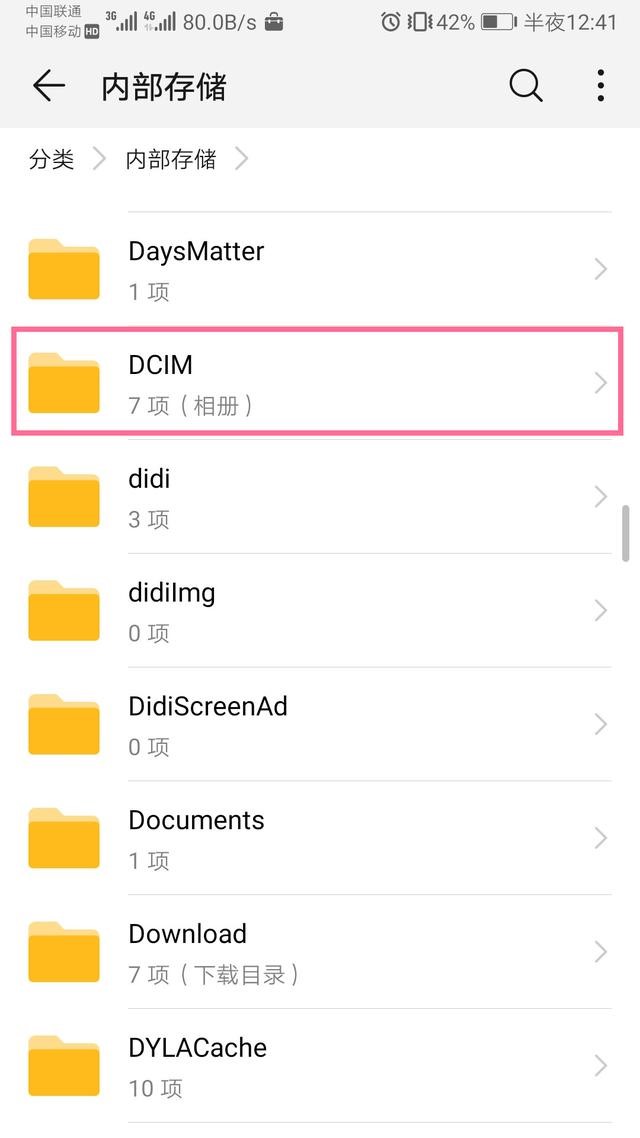Open the didiImg folder
Viewport: 640px width, 1138px height.
click(x=318, y=611)
